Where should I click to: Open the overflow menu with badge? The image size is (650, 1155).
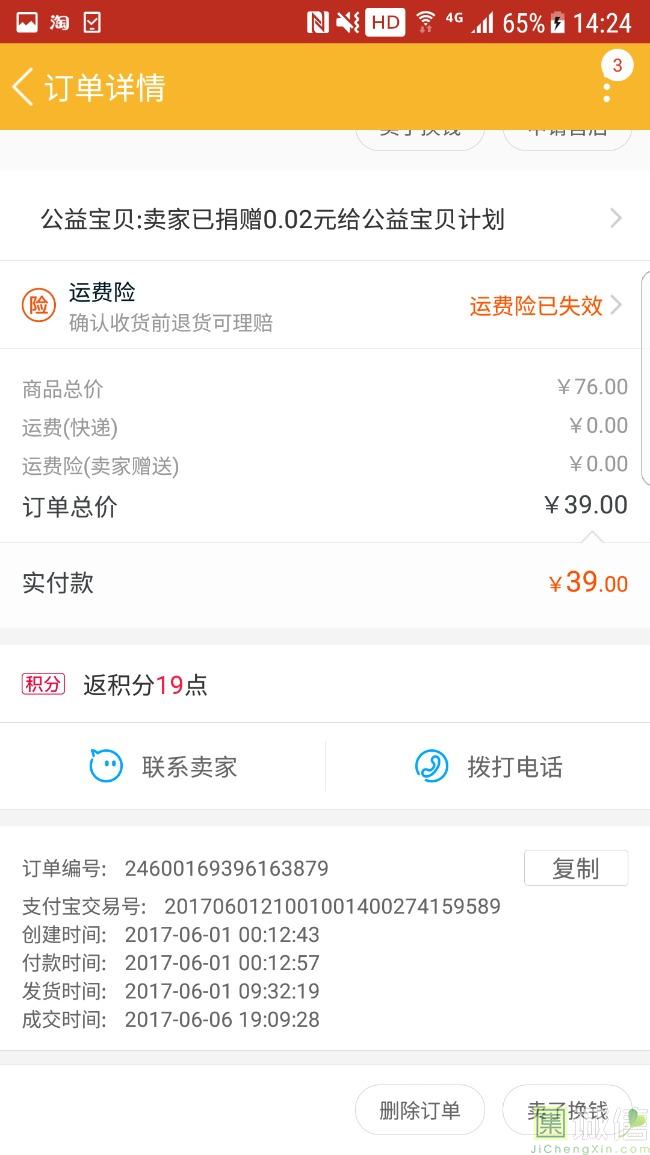click(607, 85)
